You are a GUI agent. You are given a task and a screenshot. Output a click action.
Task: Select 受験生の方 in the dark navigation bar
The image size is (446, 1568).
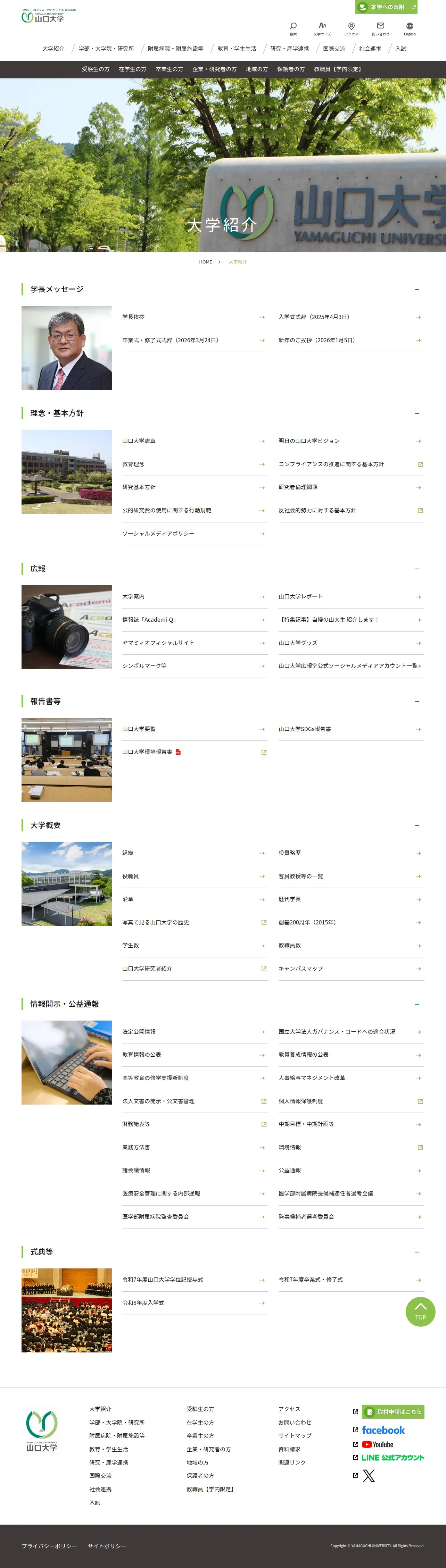tap(96, 69)
